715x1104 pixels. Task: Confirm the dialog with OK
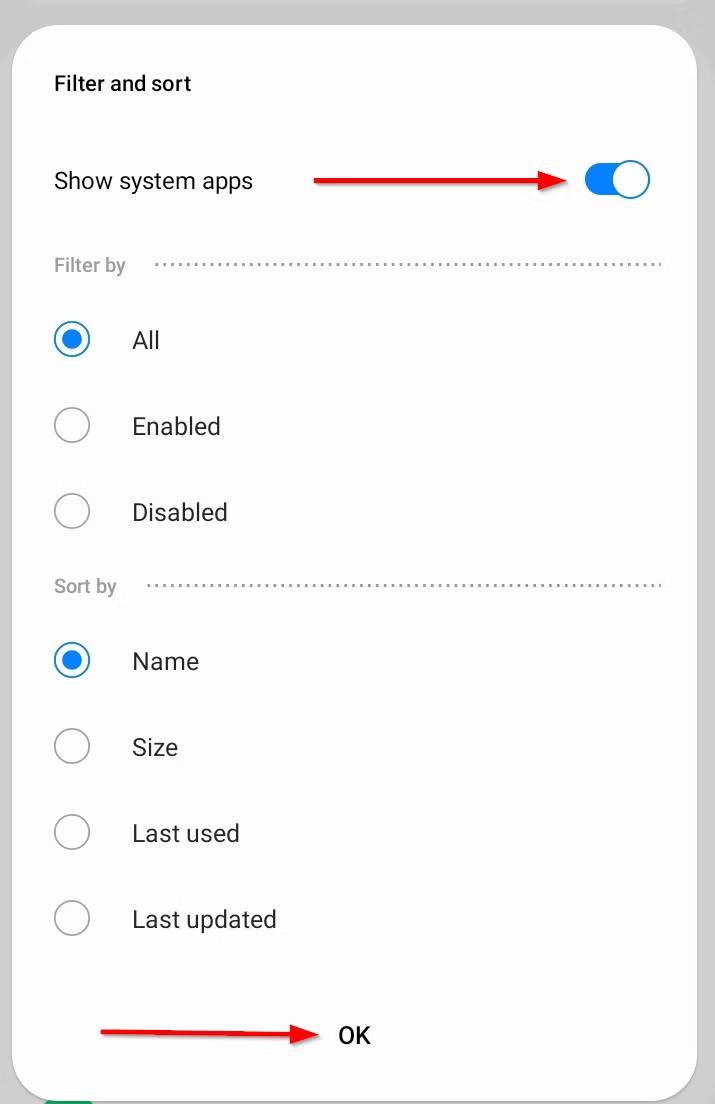point(354,1035)
